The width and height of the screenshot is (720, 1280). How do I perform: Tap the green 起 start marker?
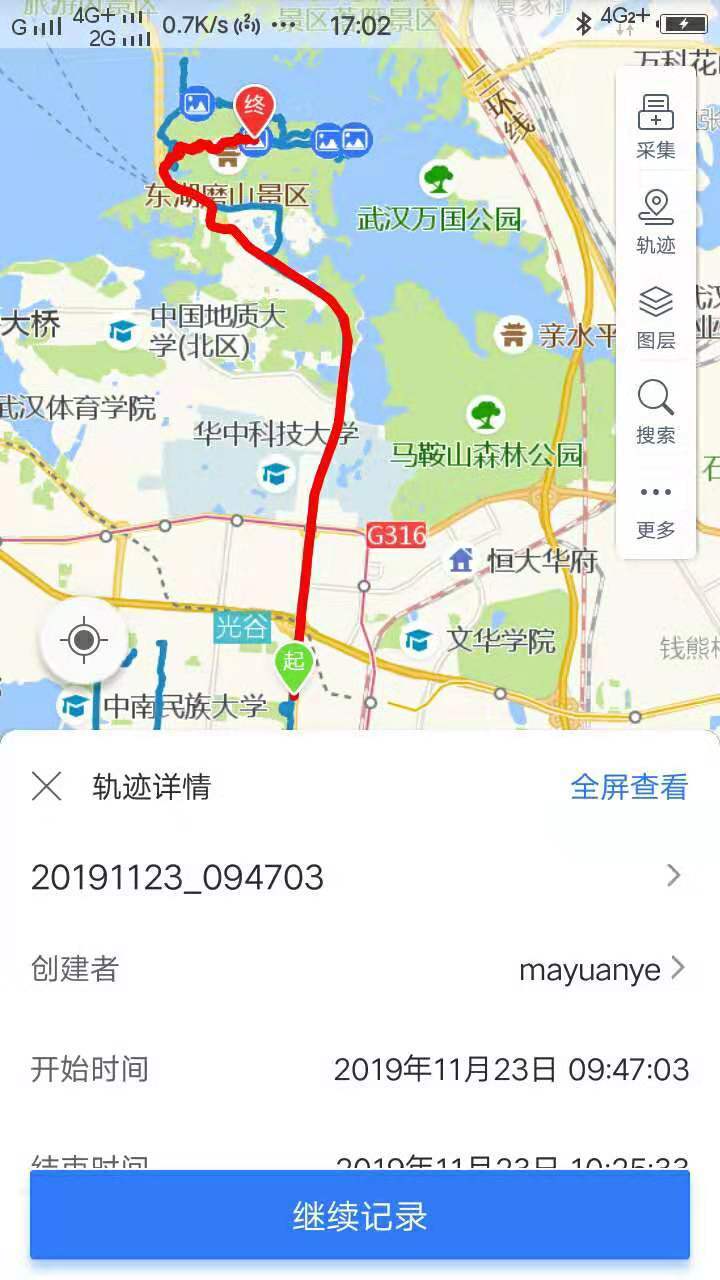[x=293, y=663]
